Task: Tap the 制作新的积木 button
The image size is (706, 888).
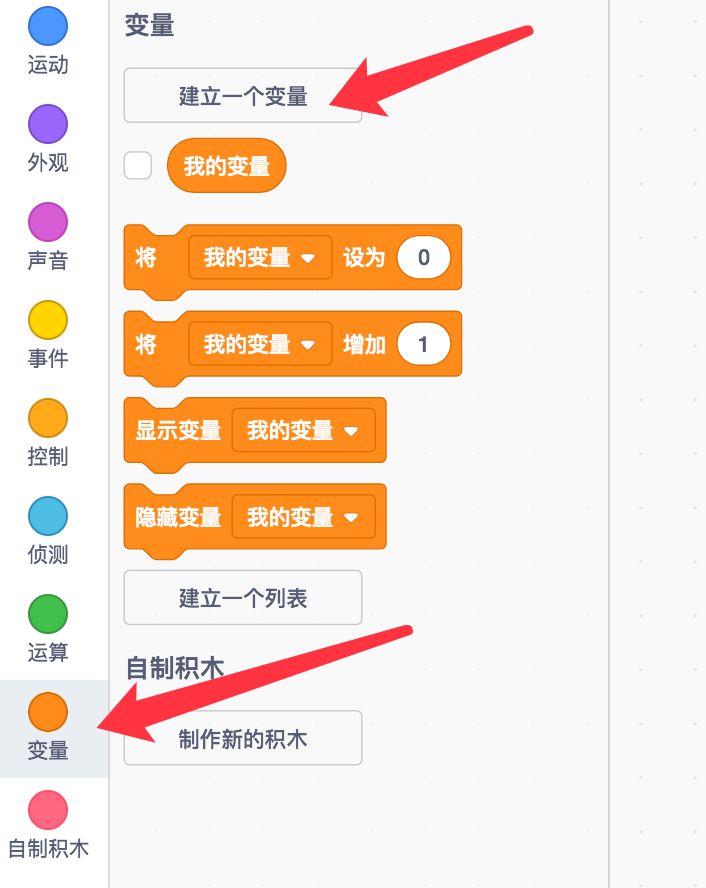Action: [242, 739]
